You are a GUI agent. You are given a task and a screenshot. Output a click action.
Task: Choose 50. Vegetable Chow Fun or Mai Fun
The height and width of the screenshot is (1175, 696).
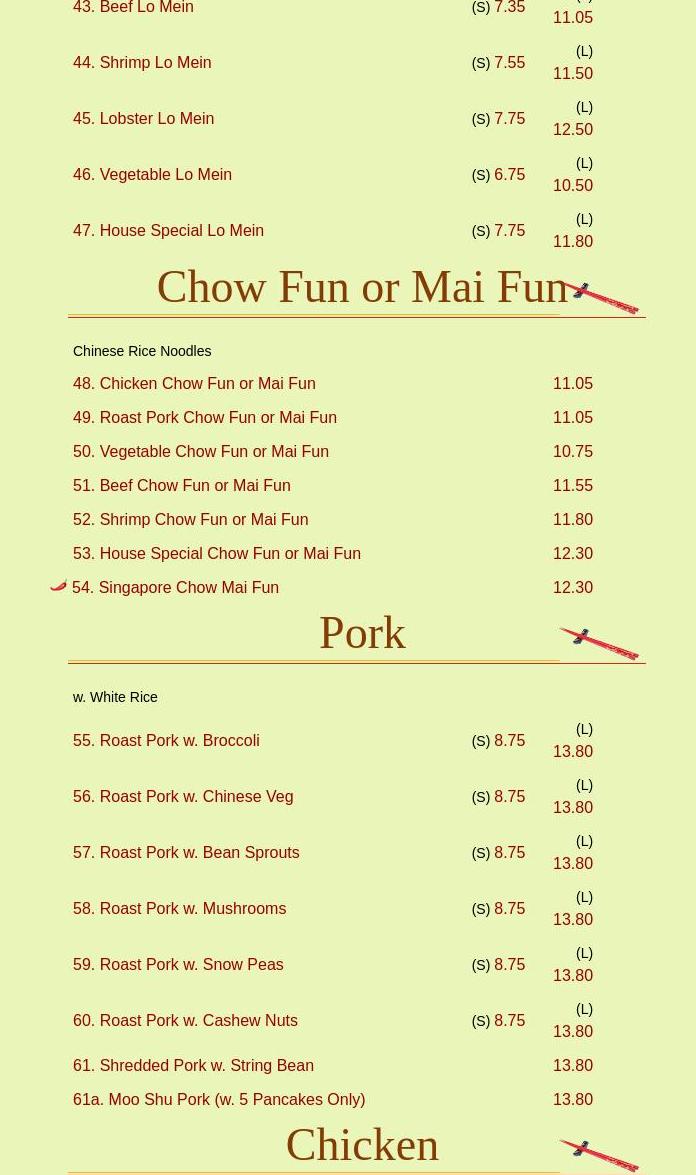click(x=201, y=451)
